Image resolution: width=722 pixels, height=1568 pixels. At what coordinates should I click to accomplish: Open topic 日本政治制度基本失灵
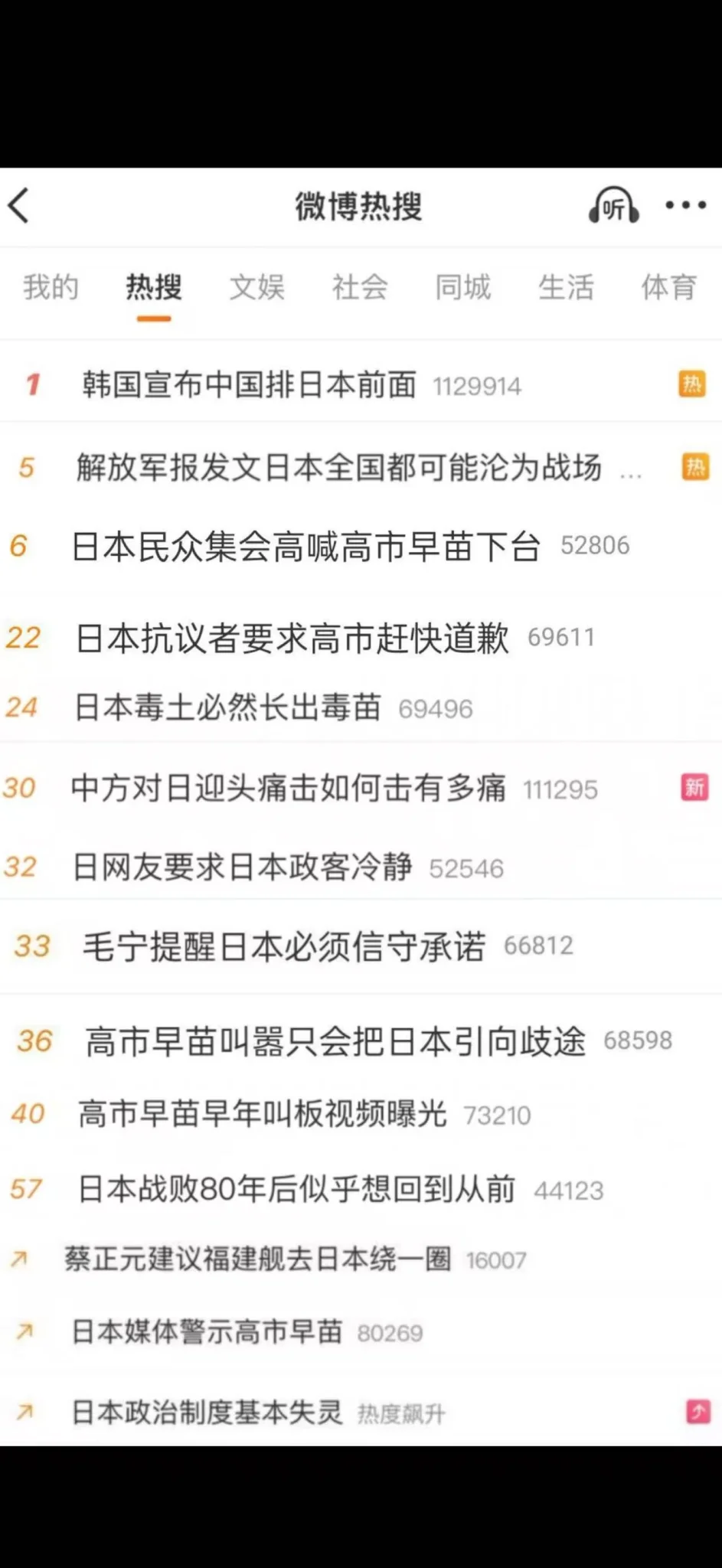[207, 1413]
